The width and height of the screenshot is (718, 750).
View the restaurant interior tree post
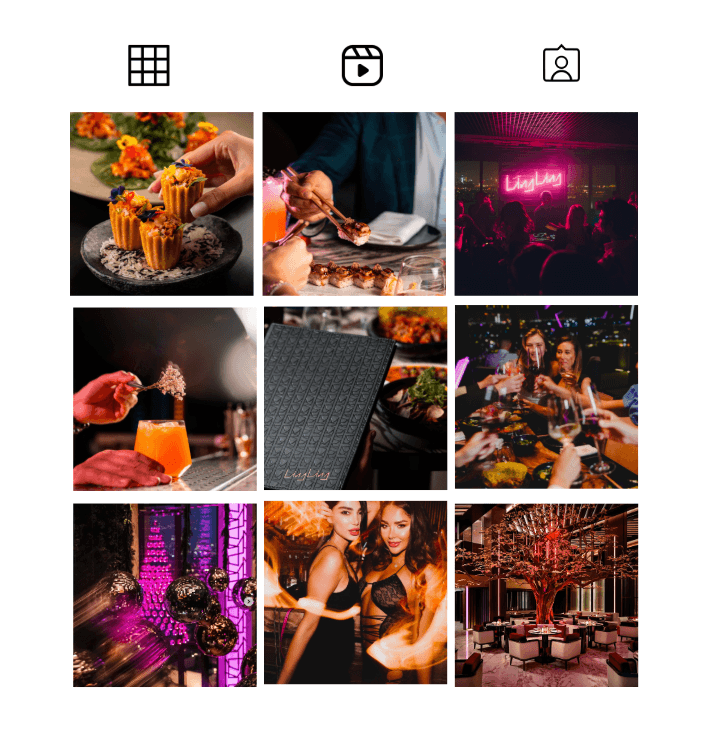pos(546,595)
